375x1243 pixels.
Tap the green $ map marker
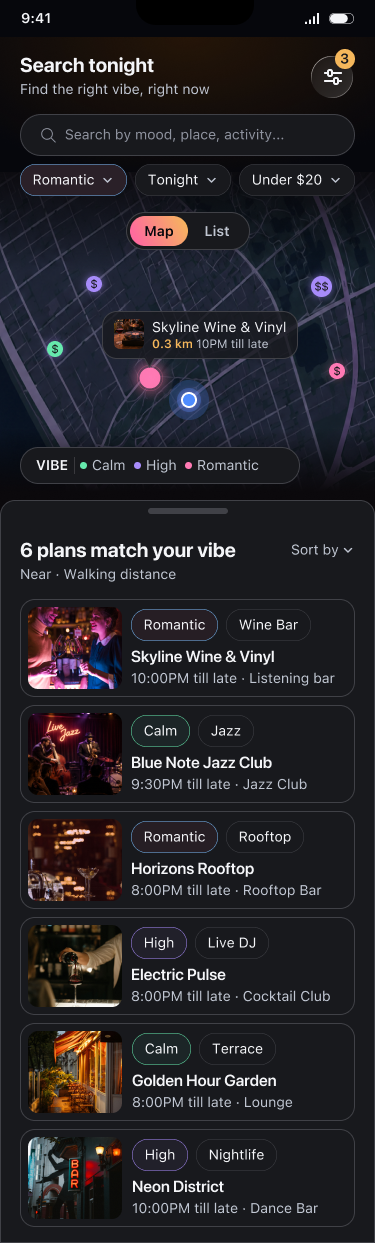click(56, 349)
